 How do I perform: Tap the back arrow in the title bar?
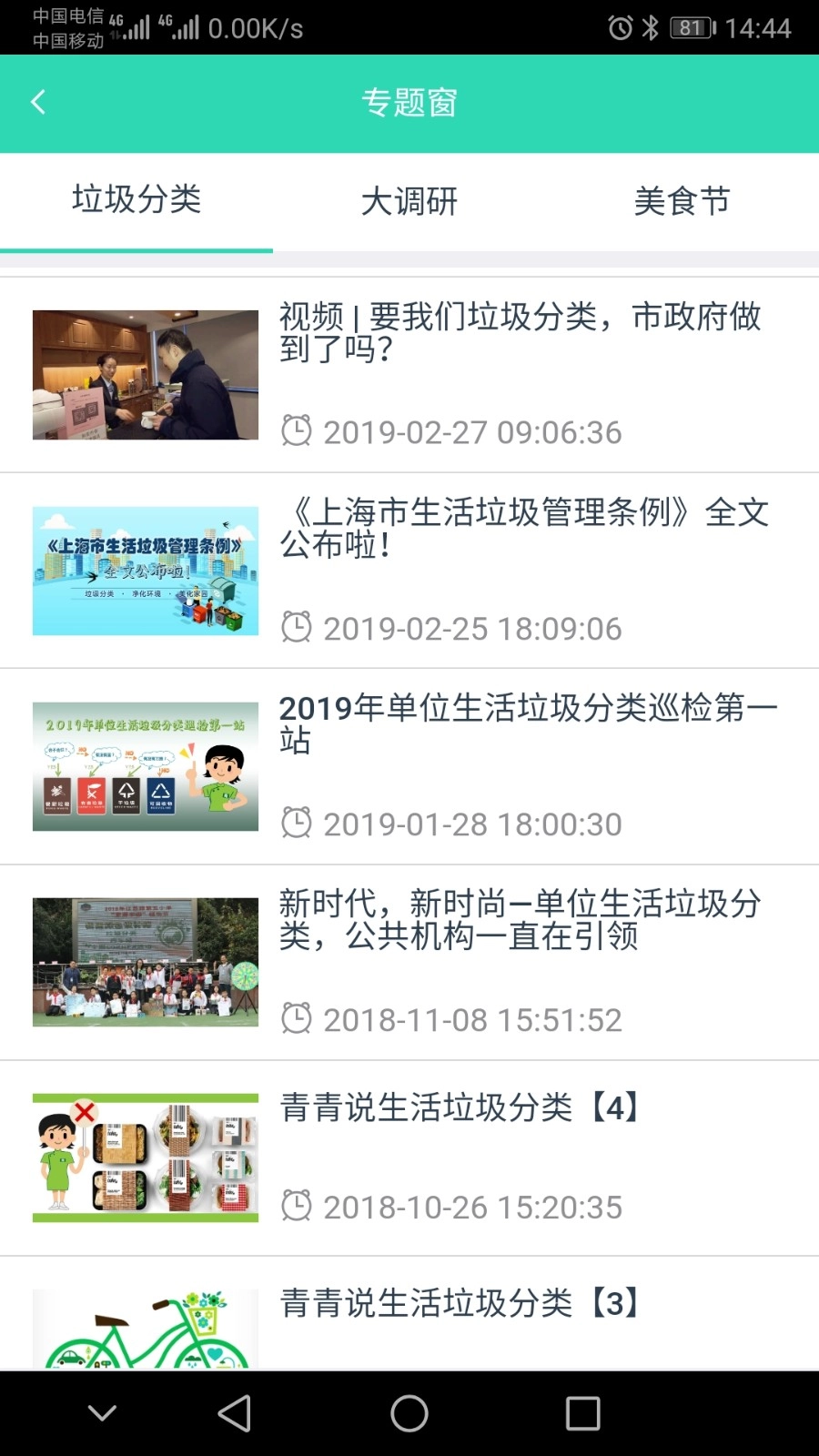(36, 102)
